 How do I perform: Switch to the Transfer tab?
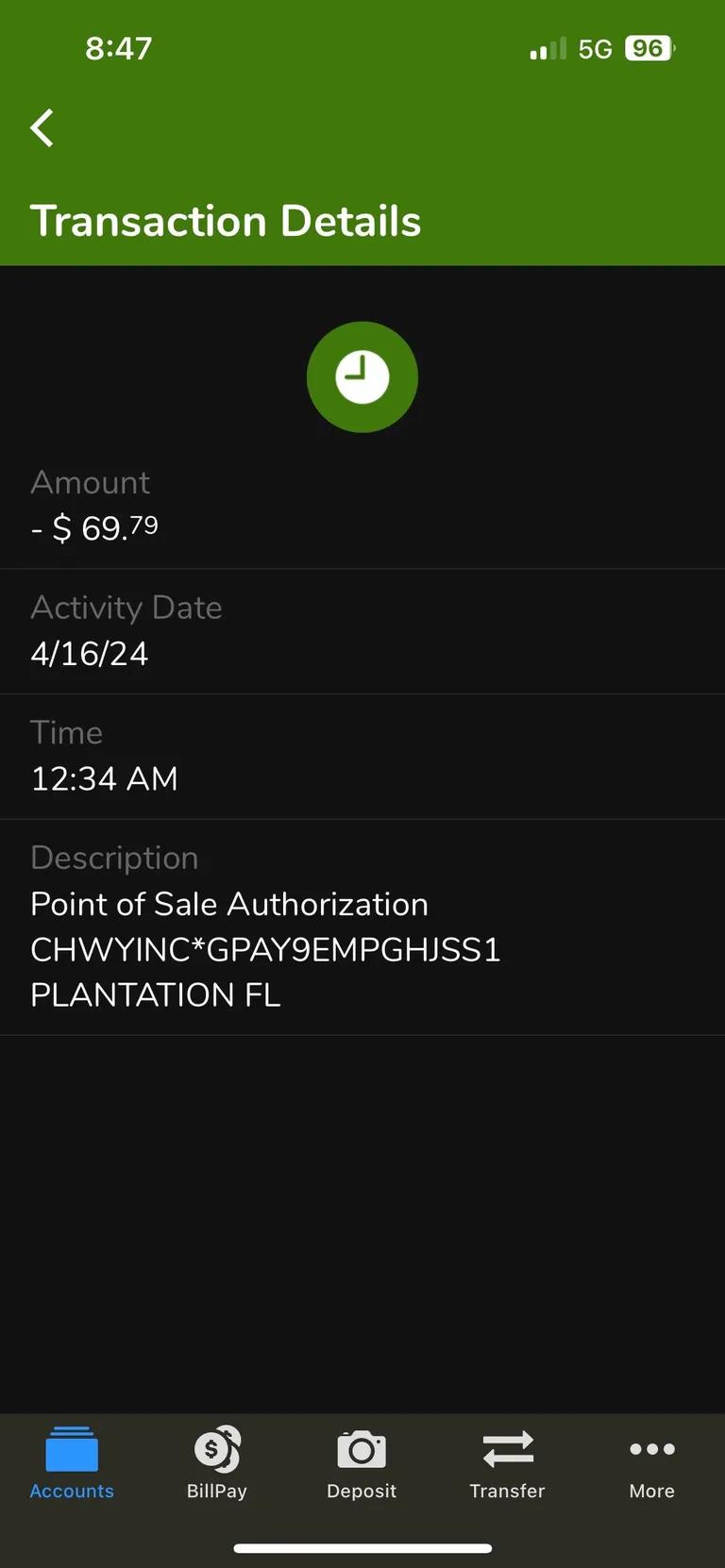(507, 1462)
